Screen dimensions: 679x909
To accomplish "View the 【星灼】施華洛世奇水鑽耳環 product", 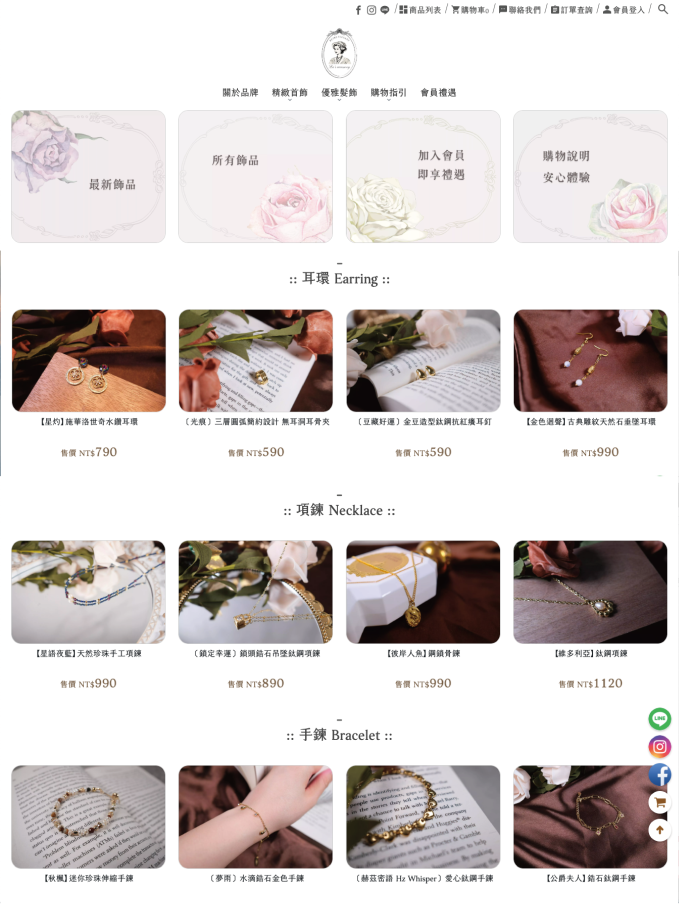I will 88,361.
